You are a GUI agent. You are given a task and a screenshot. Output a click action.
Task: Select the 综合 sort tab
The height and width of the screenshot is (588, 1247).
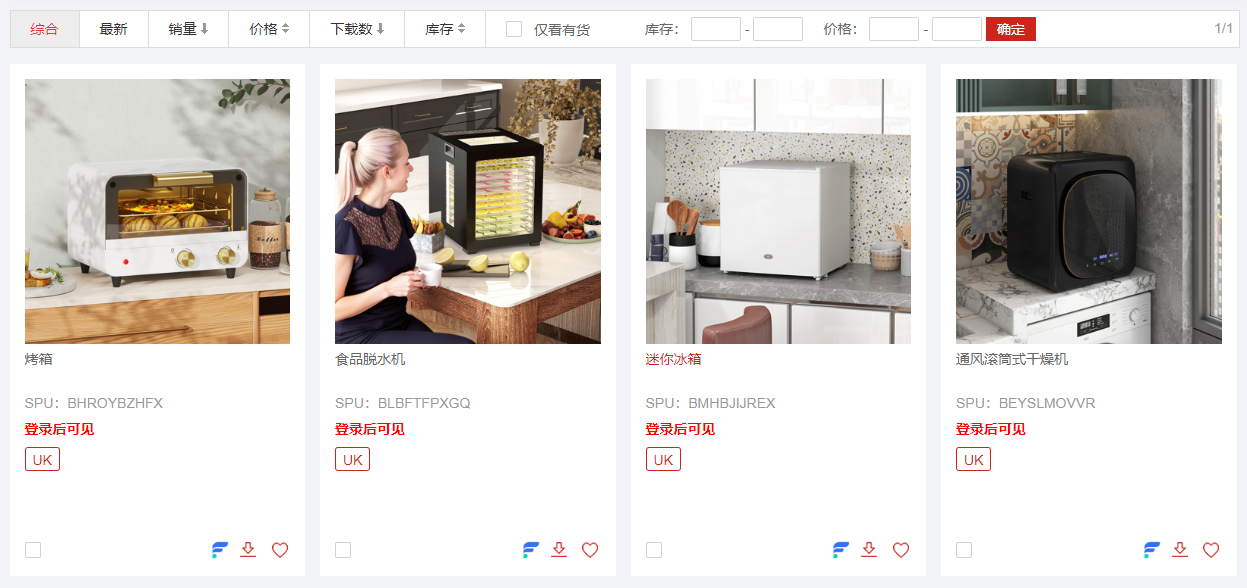pos(44,29)
